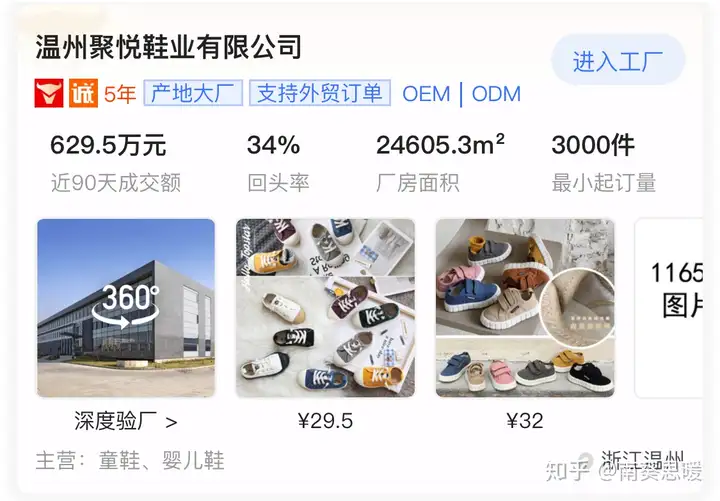The width and height of the screenshot is (720, 501).
Task: Open 温州聚悦鞋业有限公司 company page
Action: click(x=168, y=46)
